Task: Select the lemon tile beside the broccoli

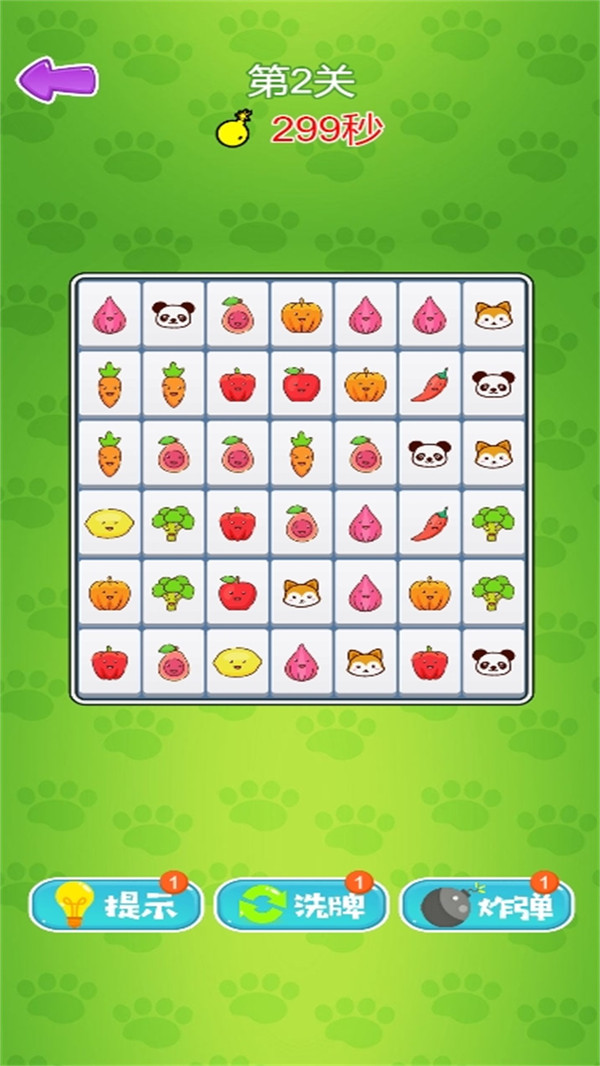Action: click(x=110, y=523)
